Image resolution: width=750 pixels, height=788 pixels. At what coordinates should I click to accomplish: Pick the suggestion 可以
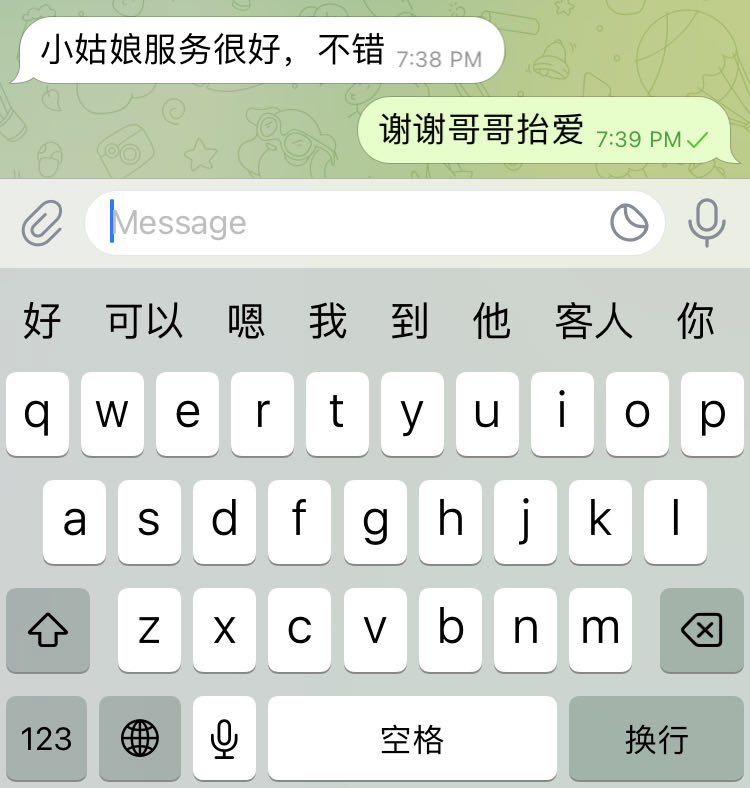(x=145, y=322)
